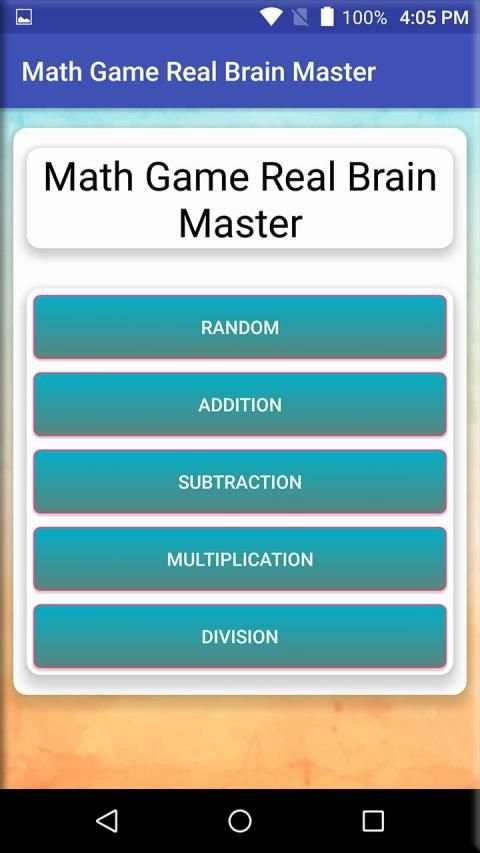Tap the Division button
480x853 pixels.
[240, 636]
